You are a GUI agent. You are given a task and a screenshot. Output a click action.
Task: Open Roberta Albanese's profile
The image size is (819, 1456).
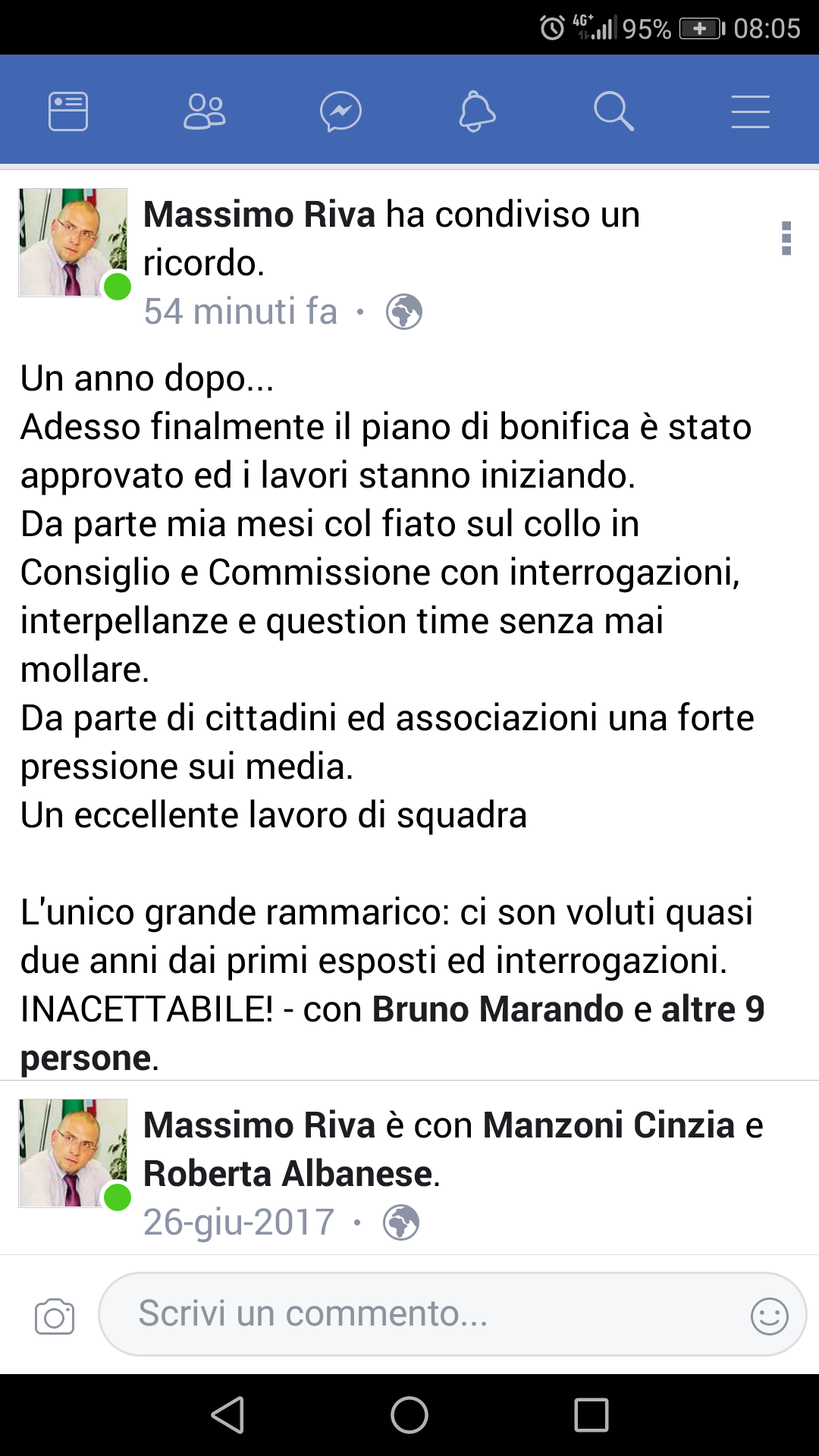click(288, 1174)
